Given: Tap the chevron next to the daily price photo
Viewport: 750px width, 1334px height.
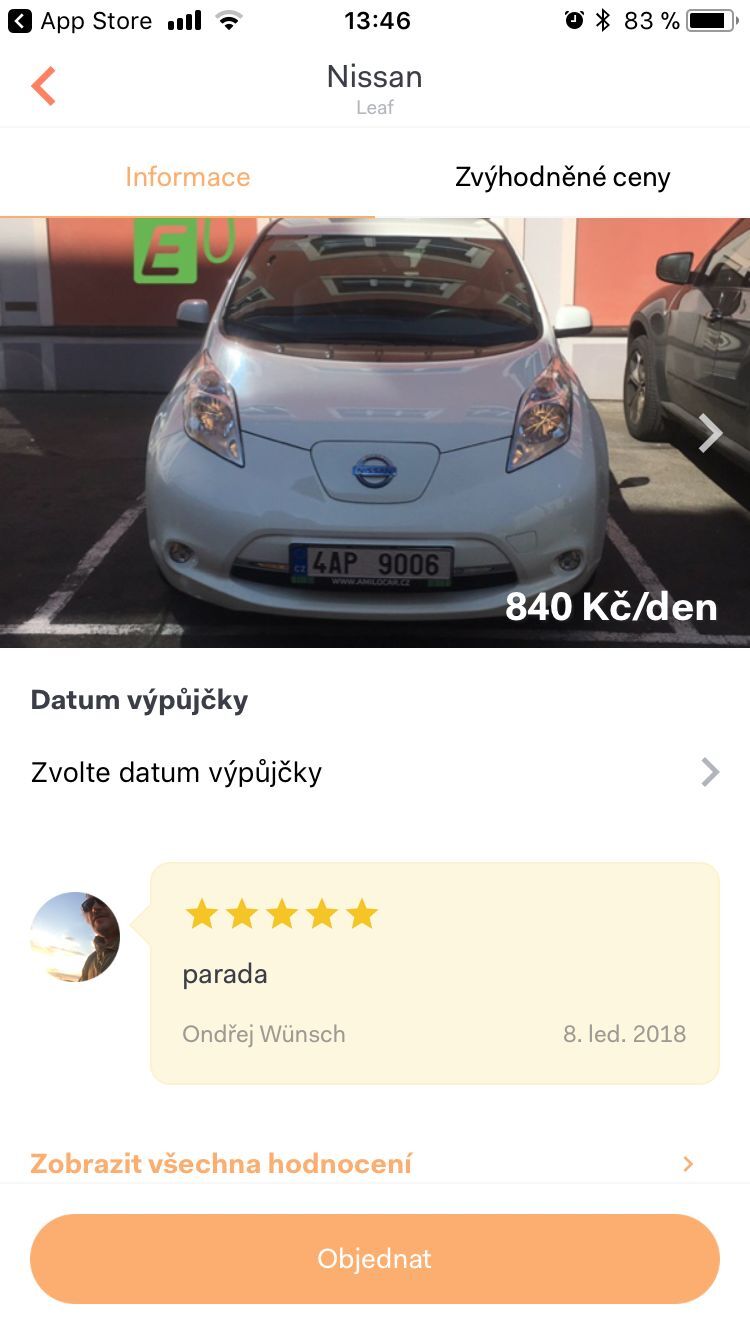Looking at the screenshot, I should tap(710, 432).
